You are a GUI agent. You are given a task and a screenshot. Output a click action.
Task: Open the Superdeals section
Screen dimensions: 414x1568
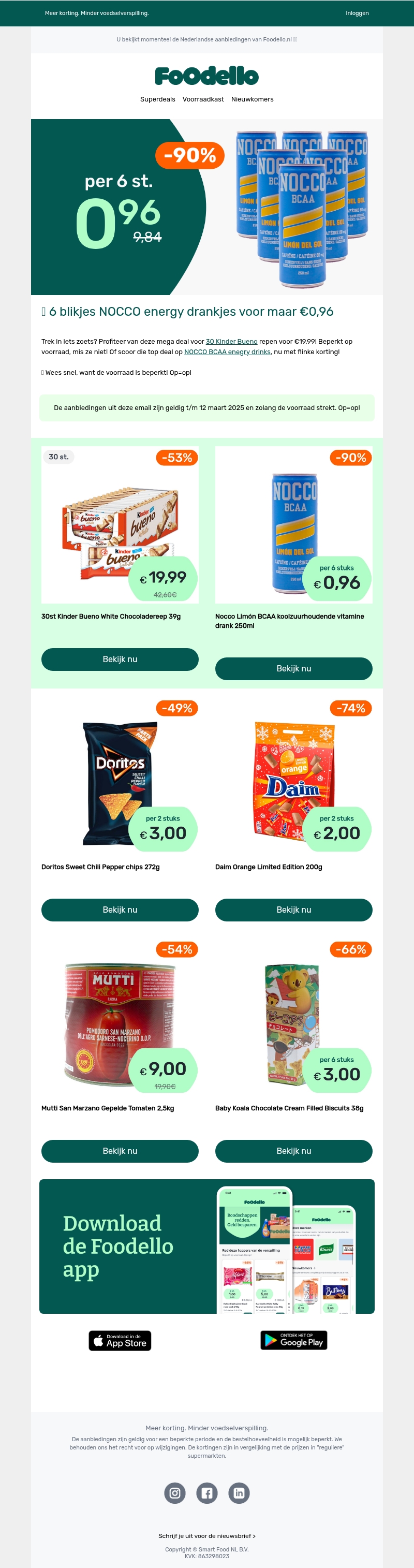click(157, 99)
